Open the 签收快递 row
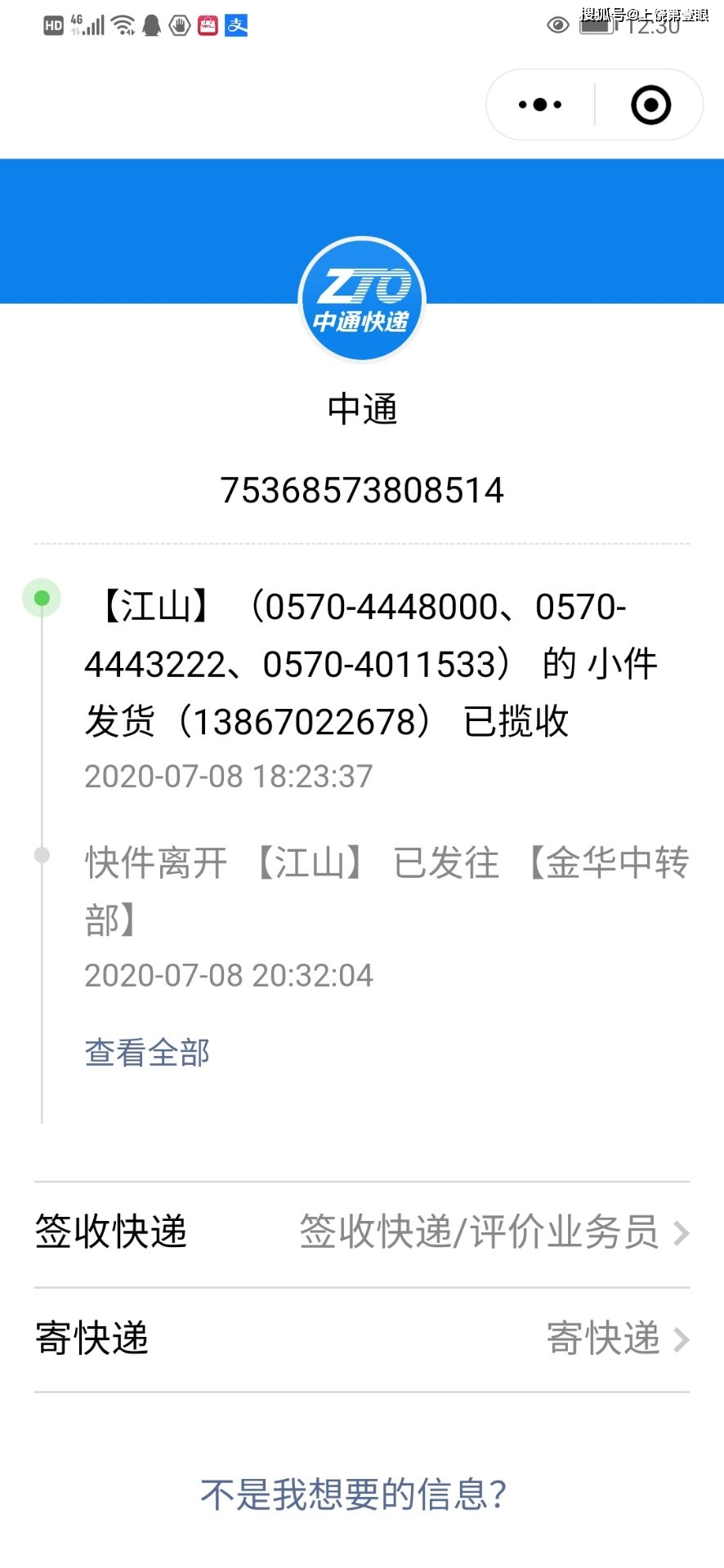The image size is (724, 1568). point(362,1232)
